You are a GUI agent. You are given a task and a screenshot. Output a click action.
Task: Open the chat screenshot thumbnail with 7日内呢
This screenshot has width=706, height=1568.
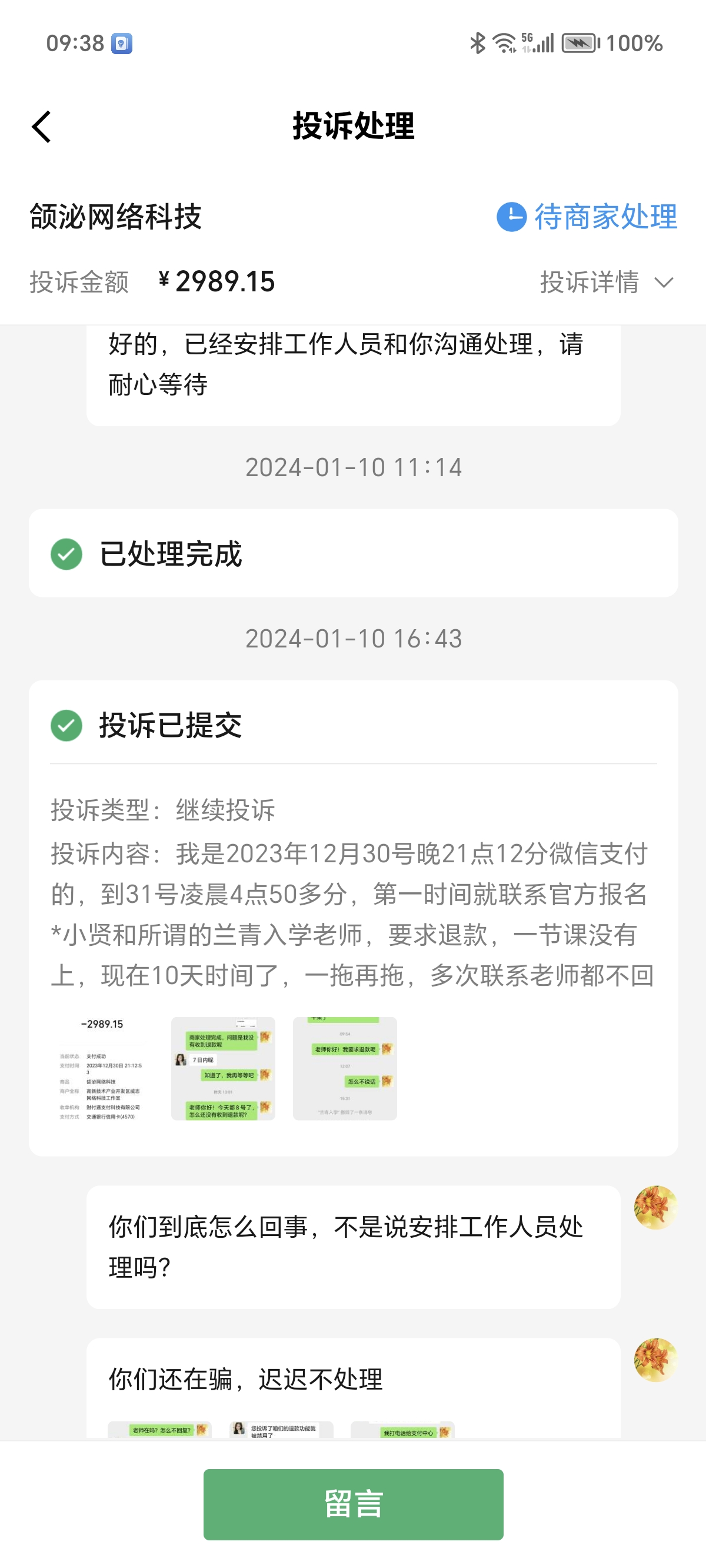tap(224, 1068)
